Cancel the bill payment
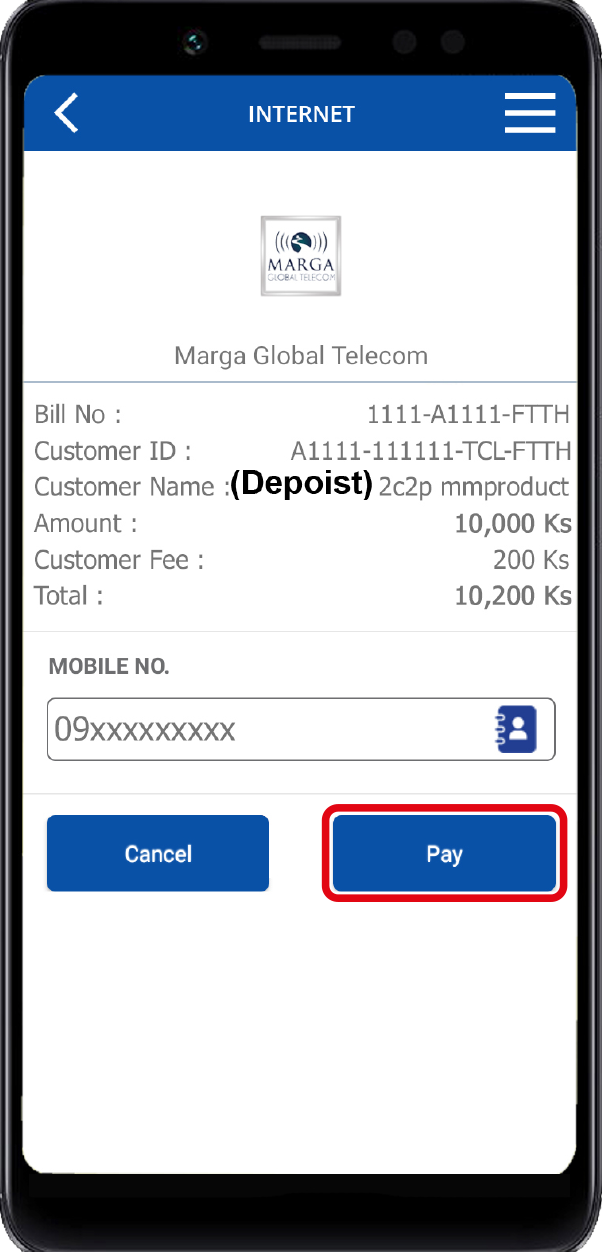602x1252 pixels. [158, 853]
